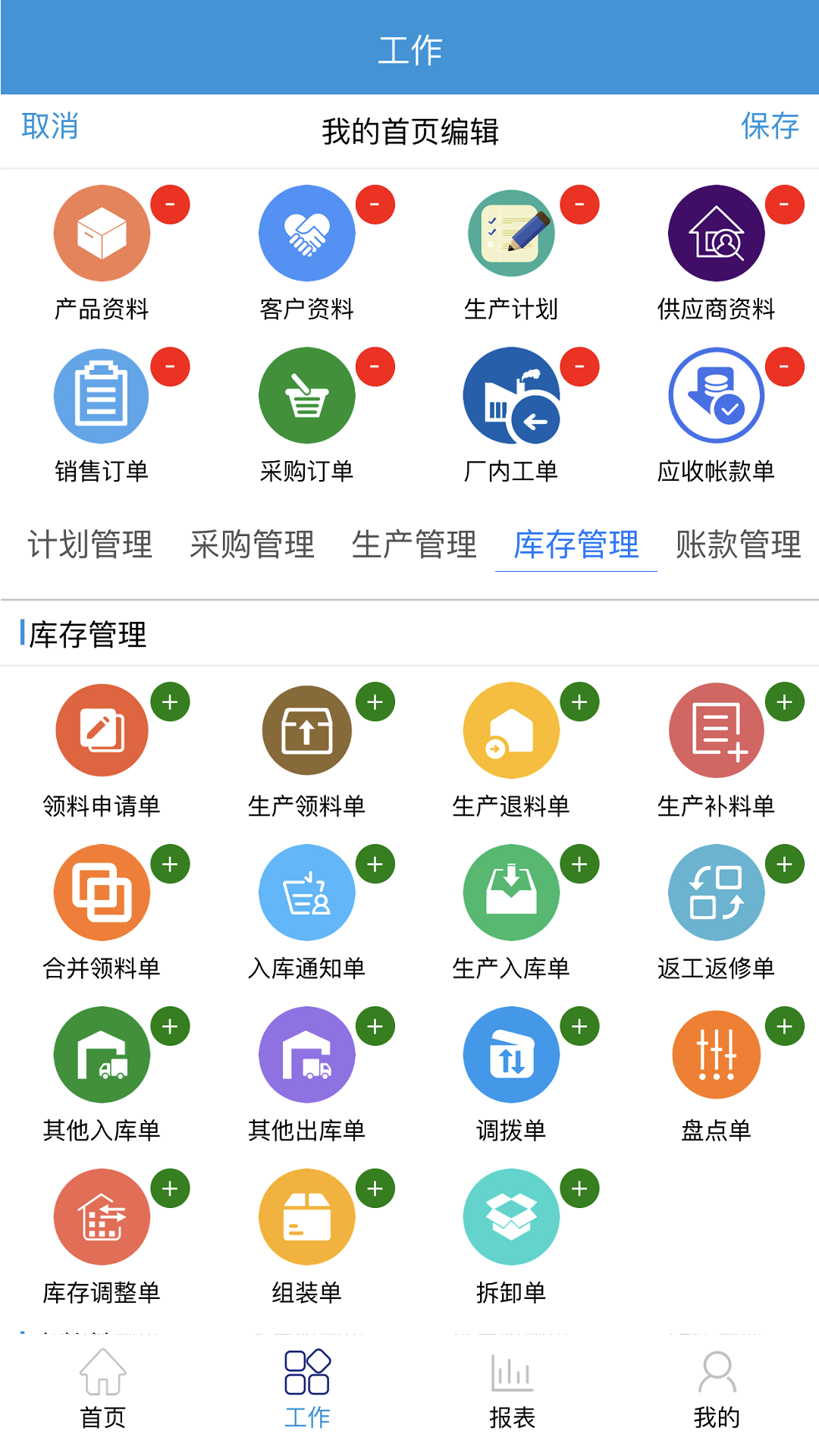Click the 取消 button
The width and height of the screenshot is (819, 1456).
pos(50,127)
